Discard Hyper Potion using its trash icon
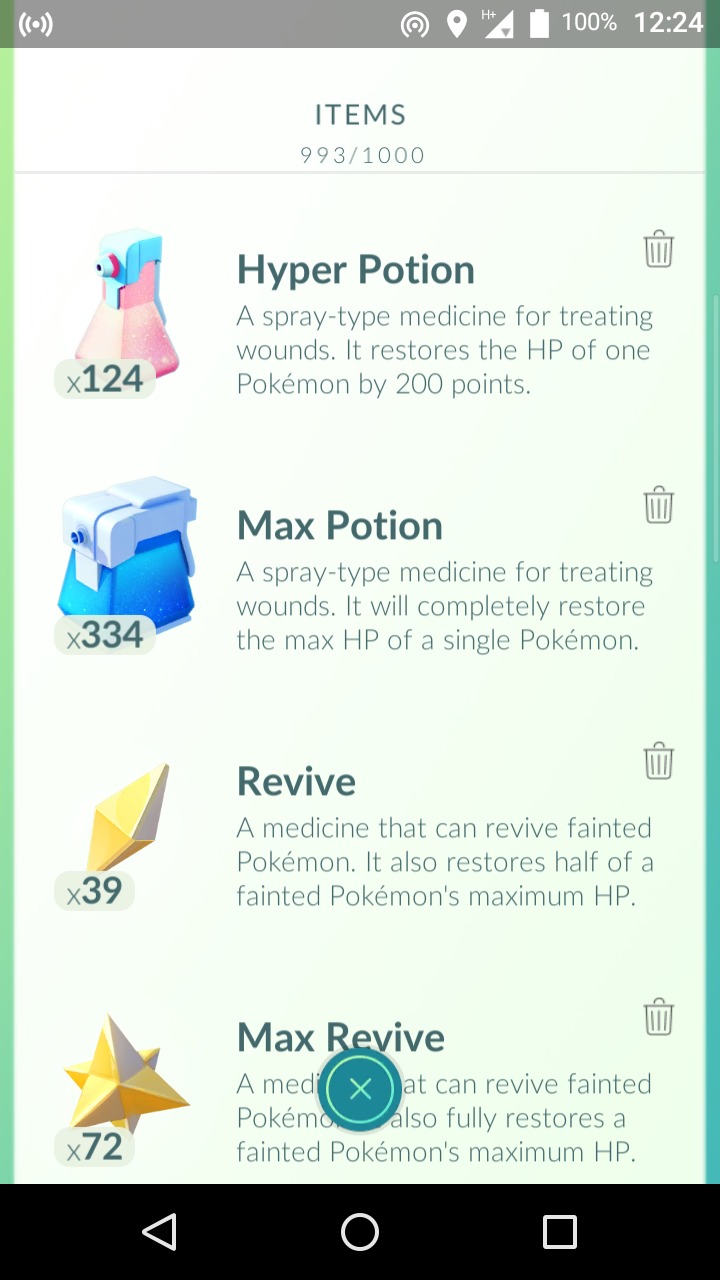The width and height of the screenshot is (720, 1280). (658, 248)
